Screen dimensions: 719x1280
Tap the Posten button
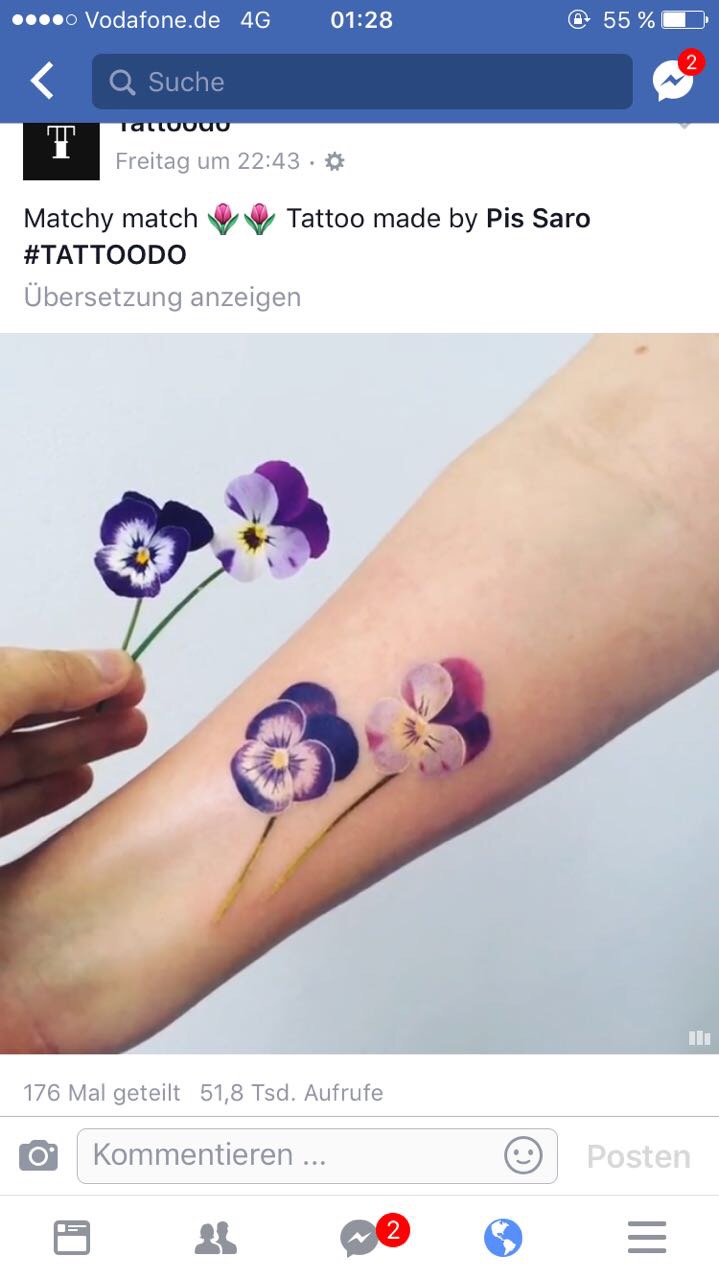pos(638,1157)
